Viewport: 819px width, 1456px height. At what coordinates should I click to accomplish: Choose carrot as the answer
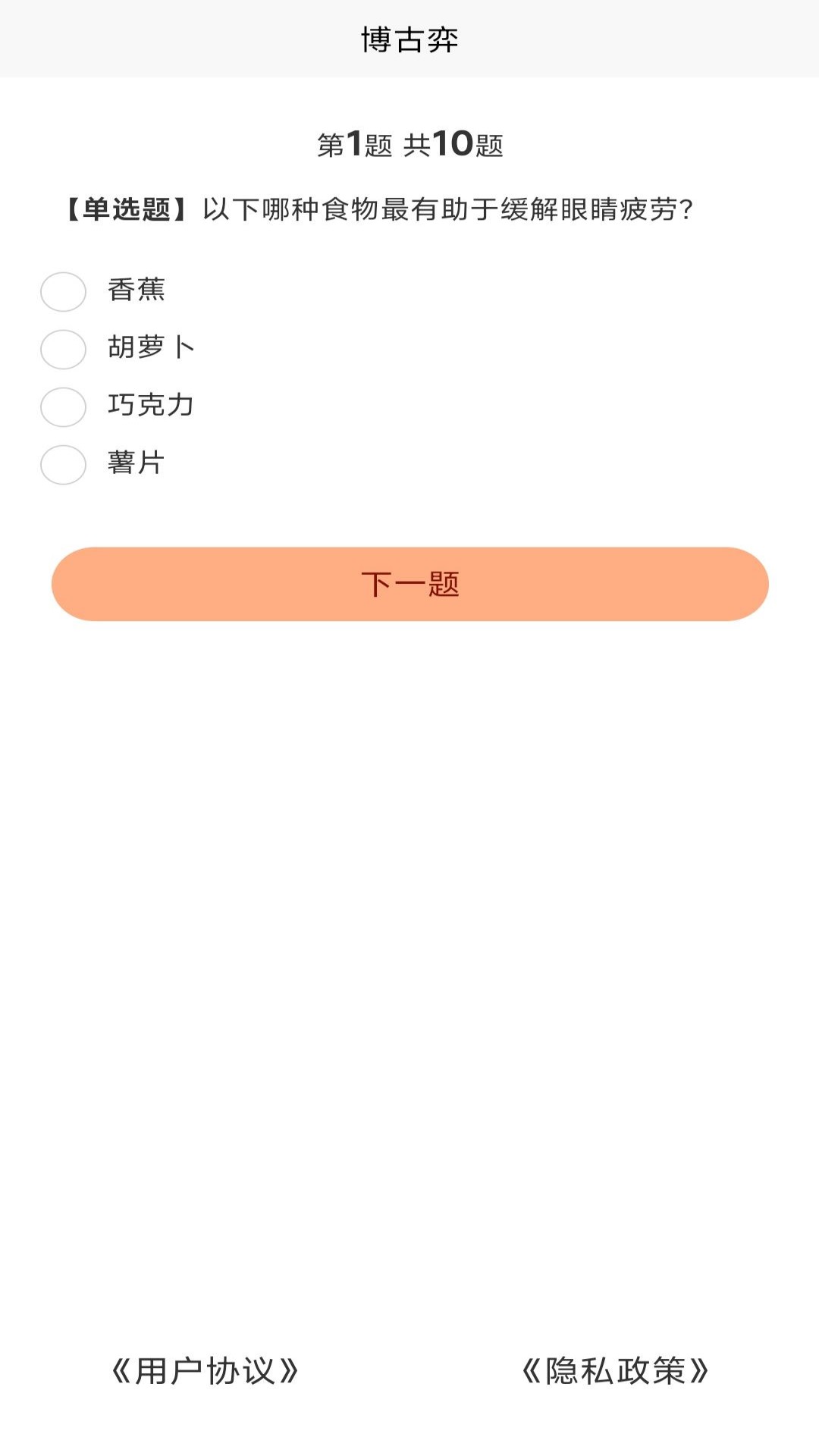(x=64, y=350)
